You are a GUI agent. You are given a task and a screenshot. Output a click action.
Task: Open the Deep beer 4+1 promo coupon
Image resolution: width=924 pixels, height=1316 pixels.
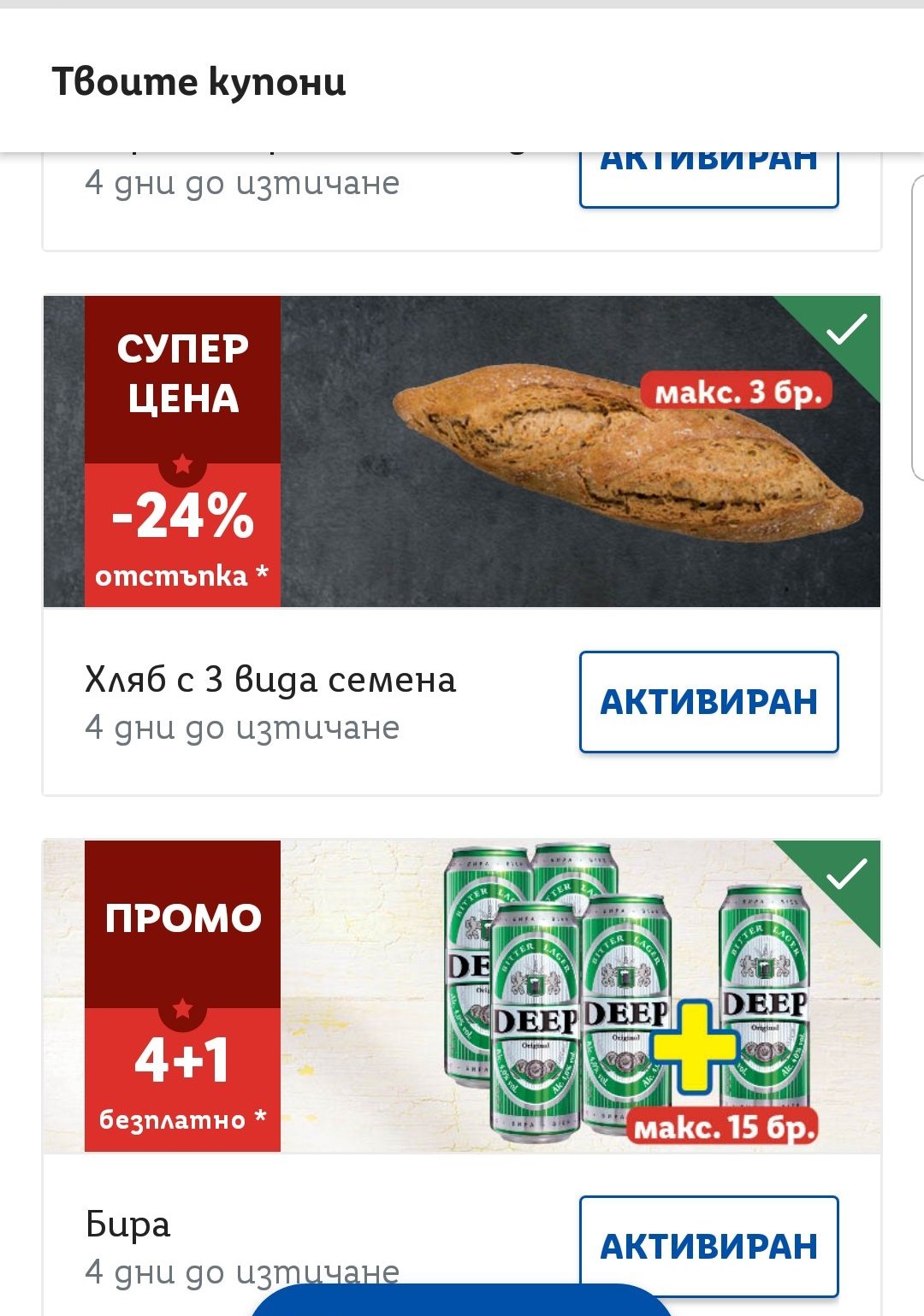pyautogui.click(x=462, y=996)
